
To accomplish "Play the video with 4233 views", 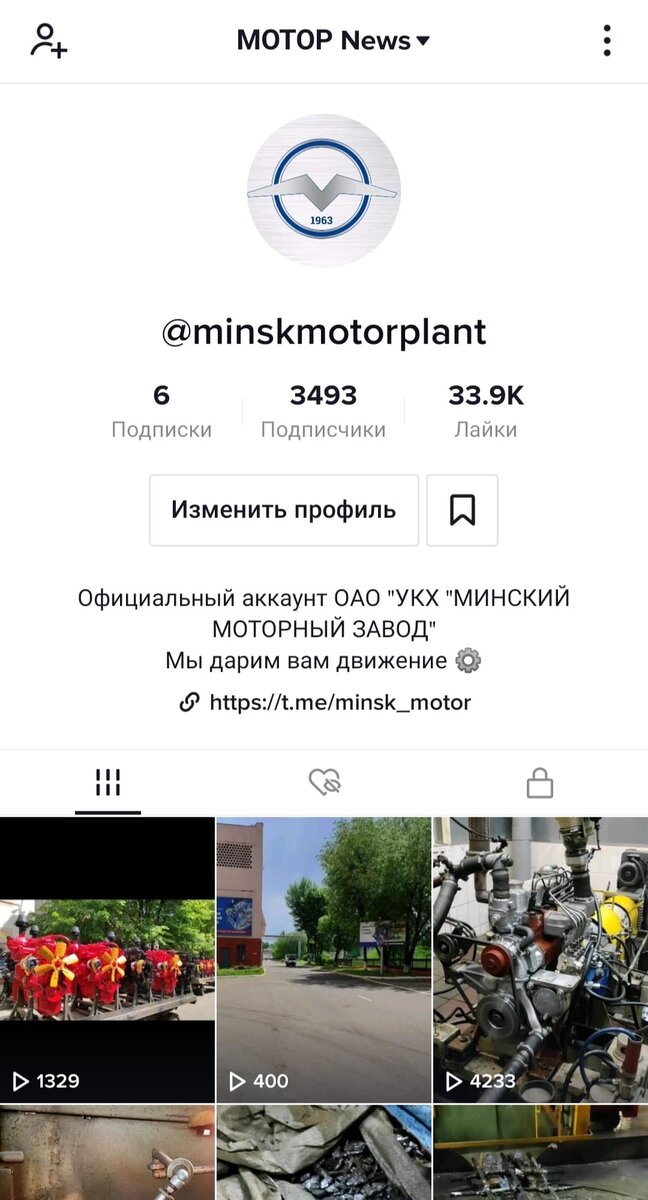I will [540, 960].
